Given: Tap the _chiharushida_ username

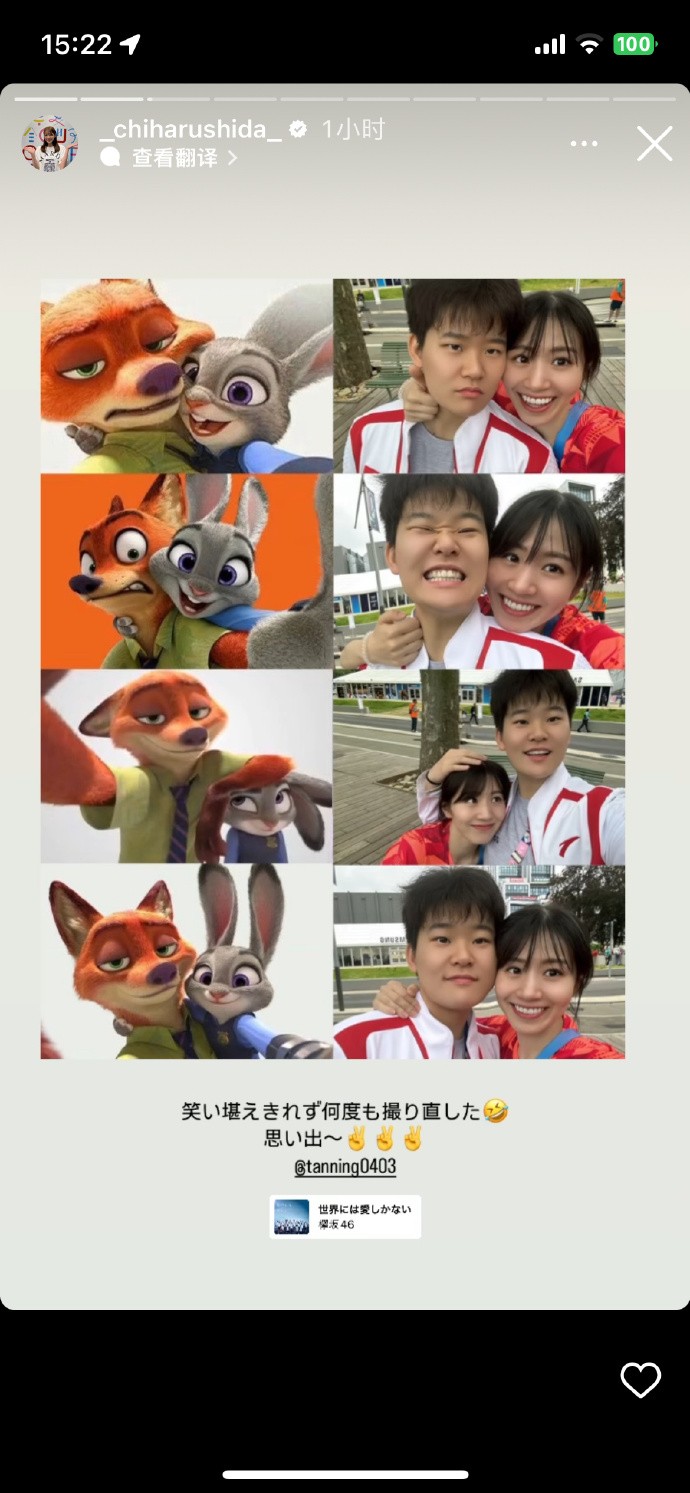Looking at the screenshot, I should click(x=191, y=129).
